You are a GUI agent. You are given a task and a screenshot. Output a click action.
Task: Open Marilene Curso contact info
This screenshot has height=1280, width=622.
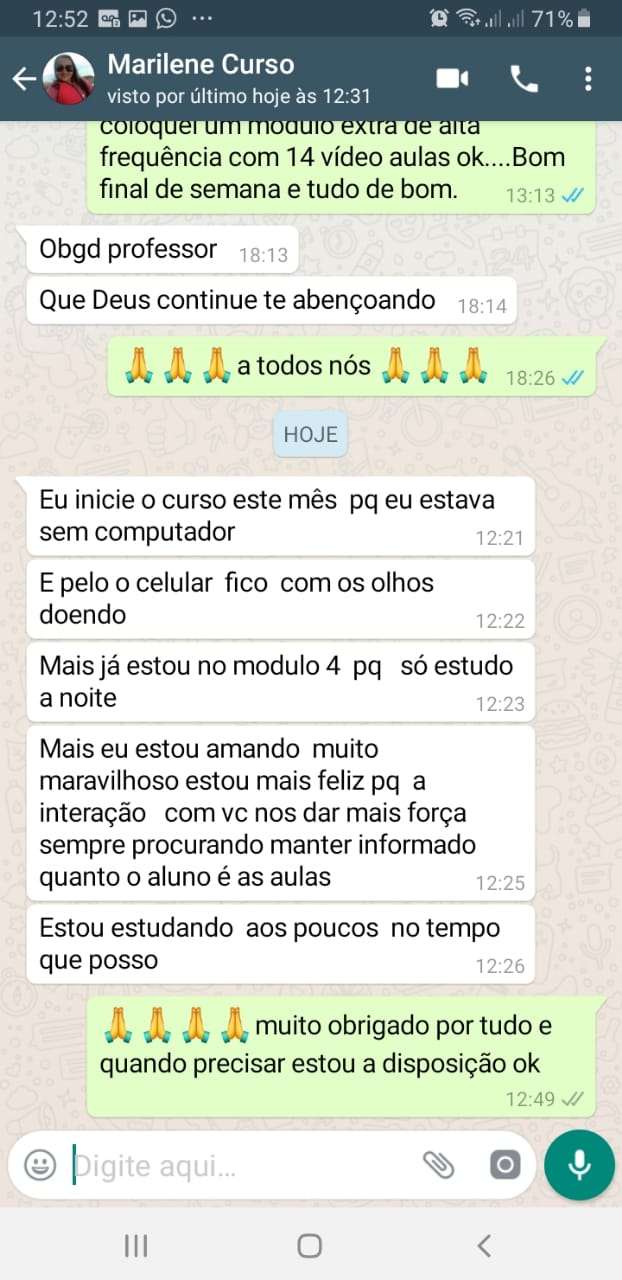(220, 79)
